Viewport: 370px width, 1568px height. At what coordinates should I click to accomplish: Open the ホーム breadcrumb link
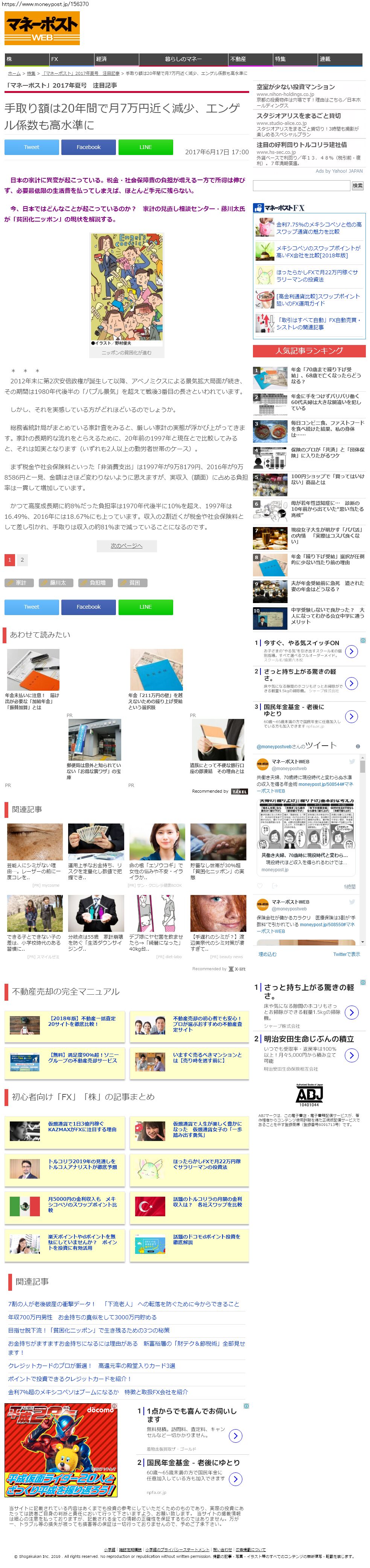(x=14, y=73)
